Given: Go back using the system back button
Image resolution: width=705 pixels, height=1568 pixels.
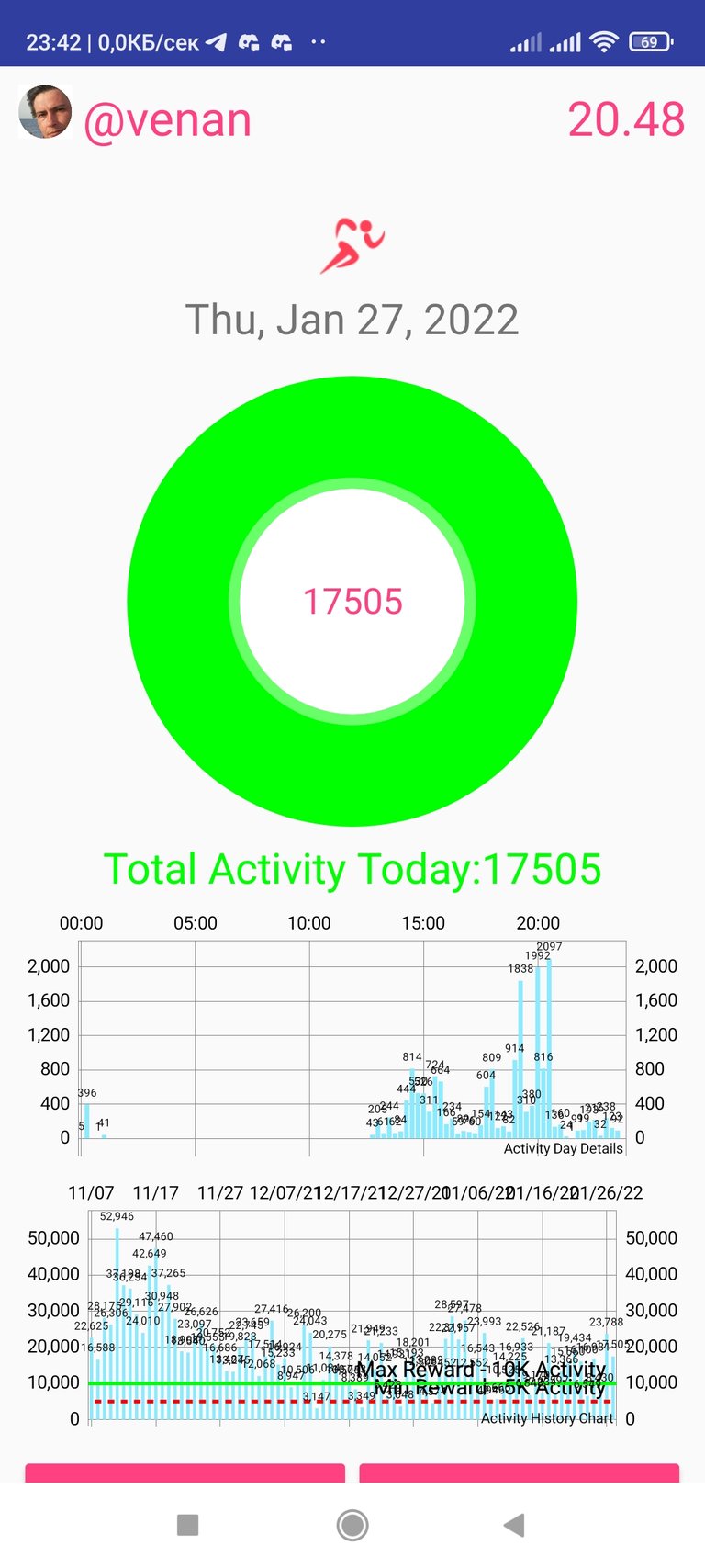Looking at the screenshot, I should coord(514,1525).
